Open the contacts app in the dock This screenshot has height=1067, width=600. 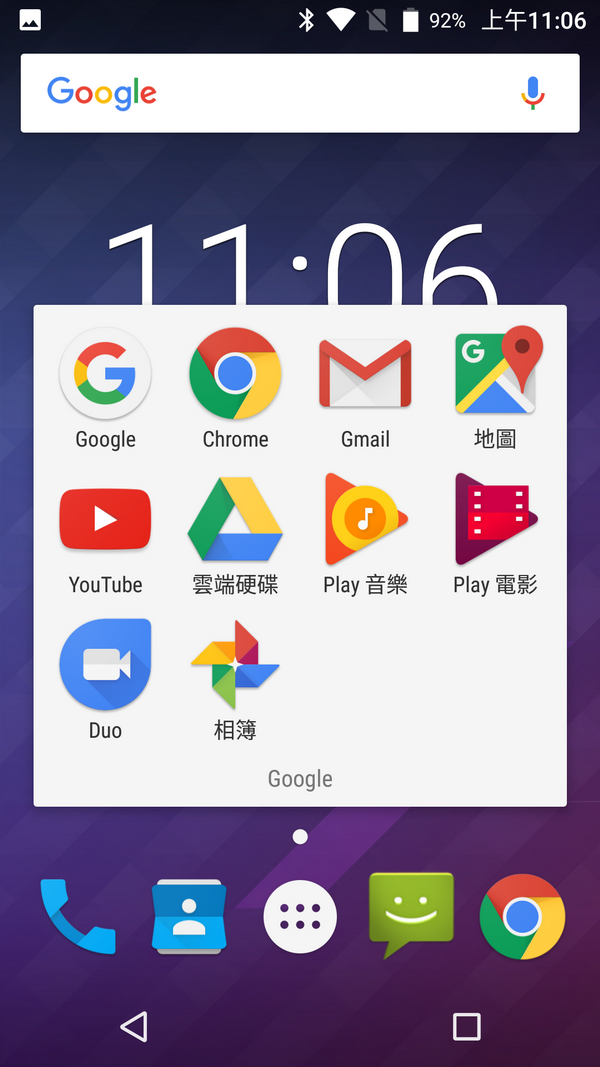click(x=189, y=916)
